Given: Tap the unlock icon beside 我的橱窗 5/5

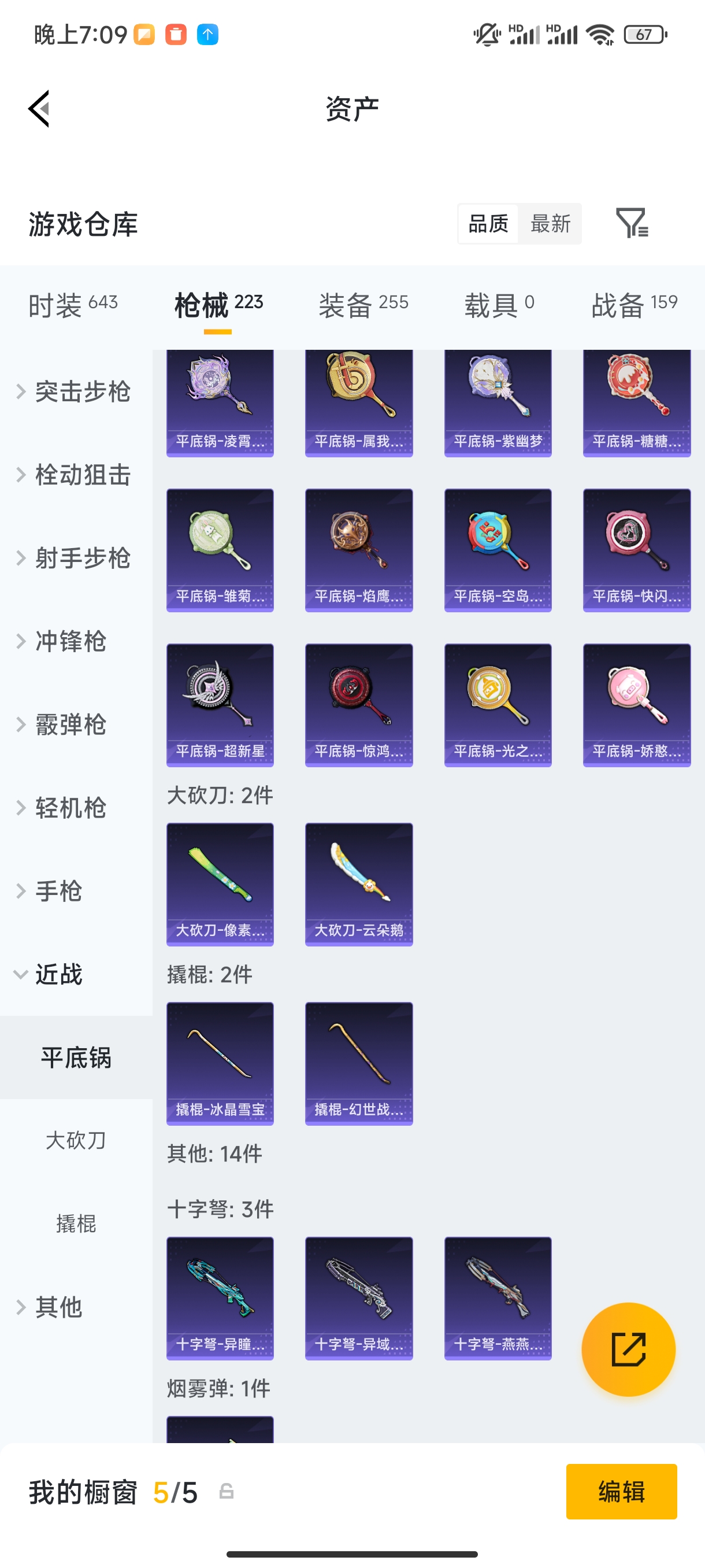Looking at the screenshot, I should click(x=226, y=1493).
